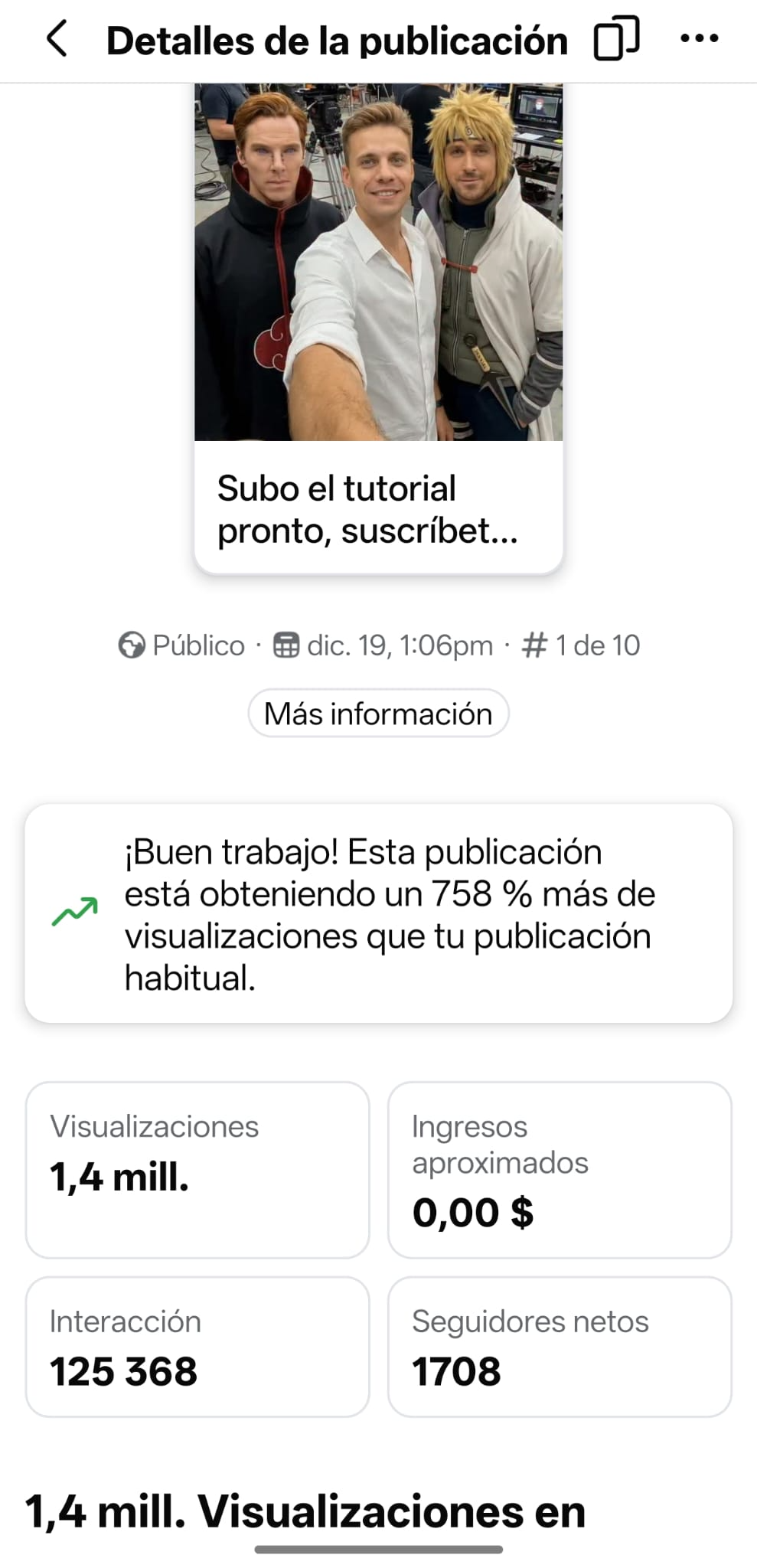Tap the Más información button
Viewport: 757px width, 1568px height.
[x=378, y=714]
